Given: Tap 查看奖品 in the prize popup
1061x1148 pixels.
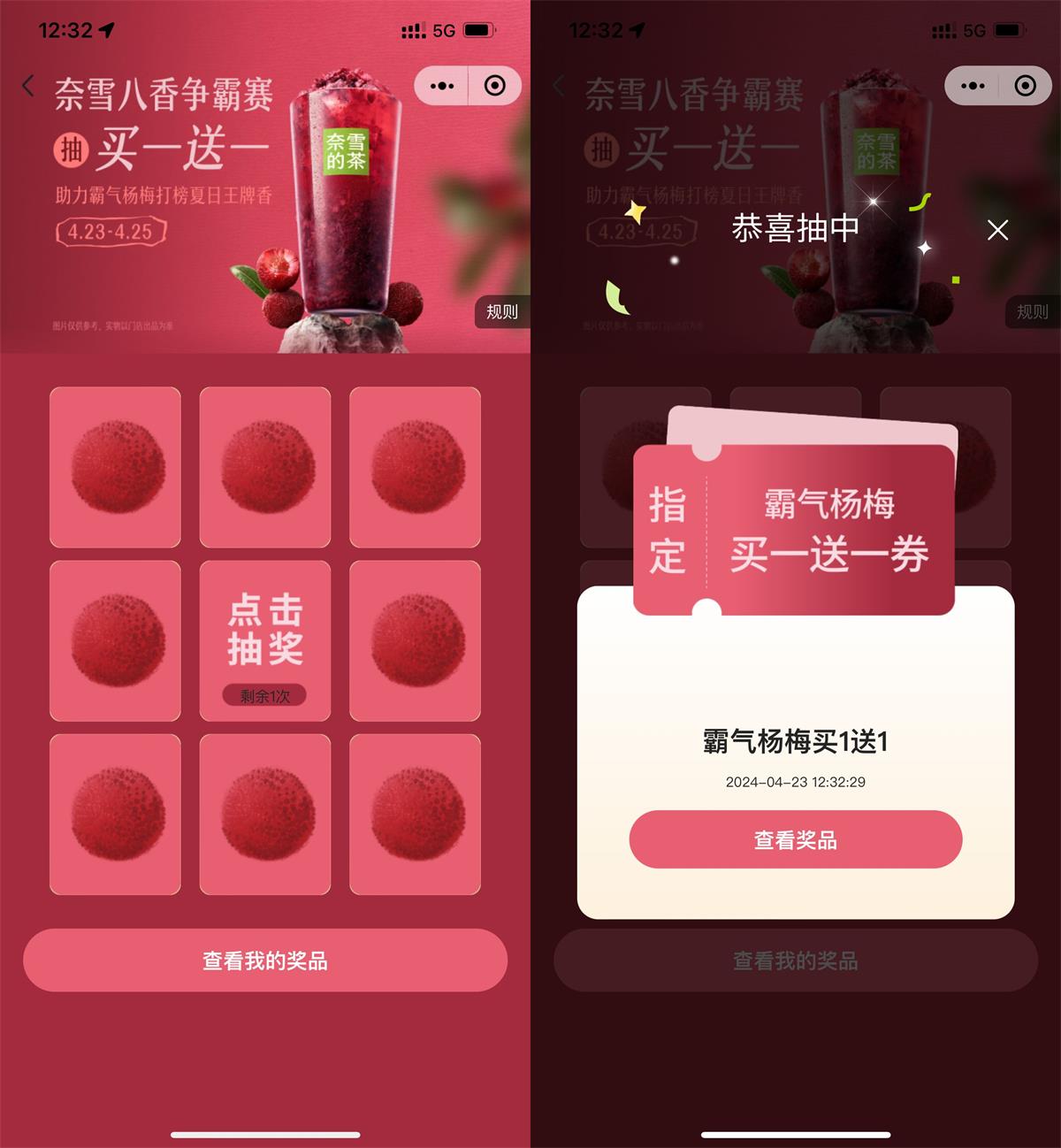Looking at the screenshot, I should (x=795, y=839).
